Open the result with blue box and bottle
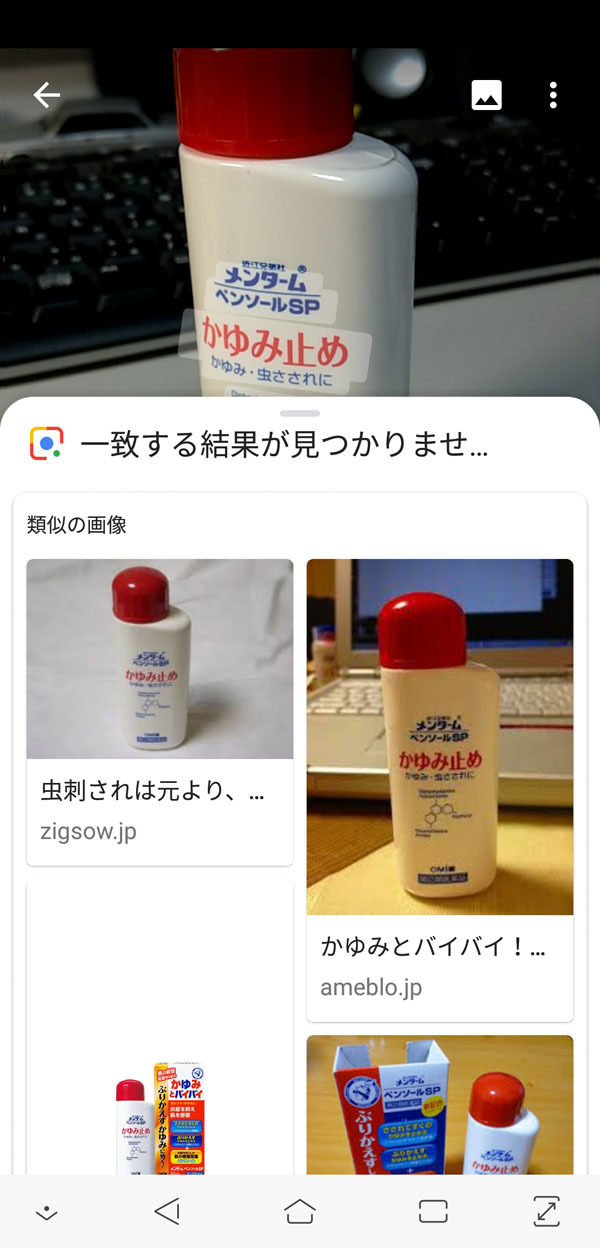 point(439,1105)
